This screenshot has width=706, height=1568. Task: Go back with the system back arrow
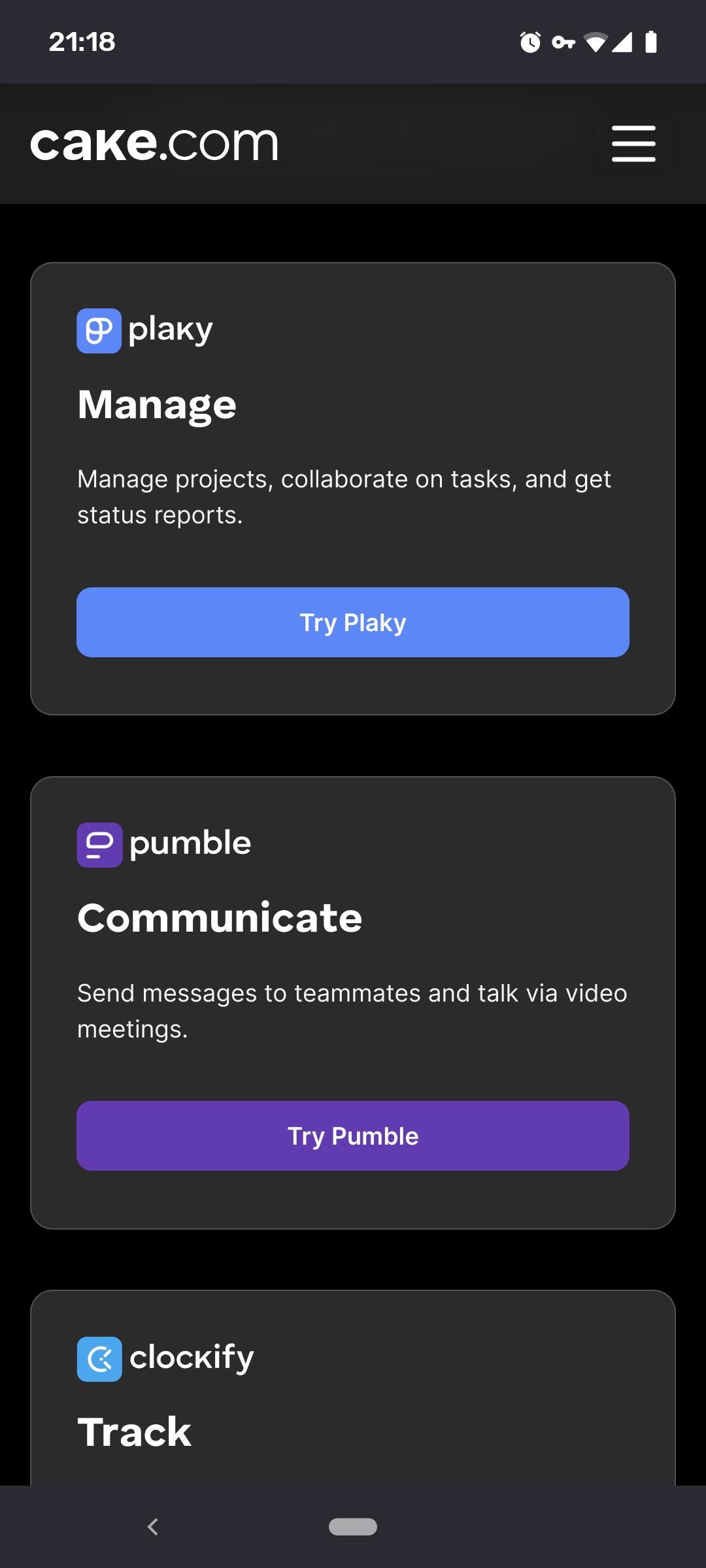click(x=153, y=1527)
